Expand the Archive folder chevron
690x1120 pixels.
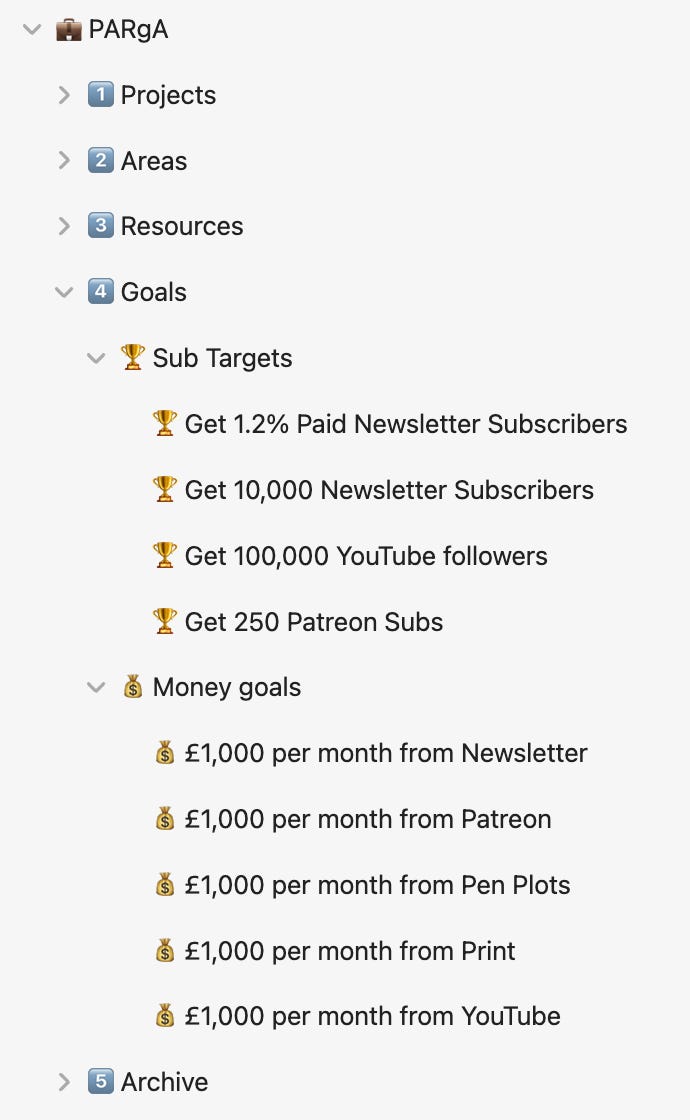(64, 1082)
